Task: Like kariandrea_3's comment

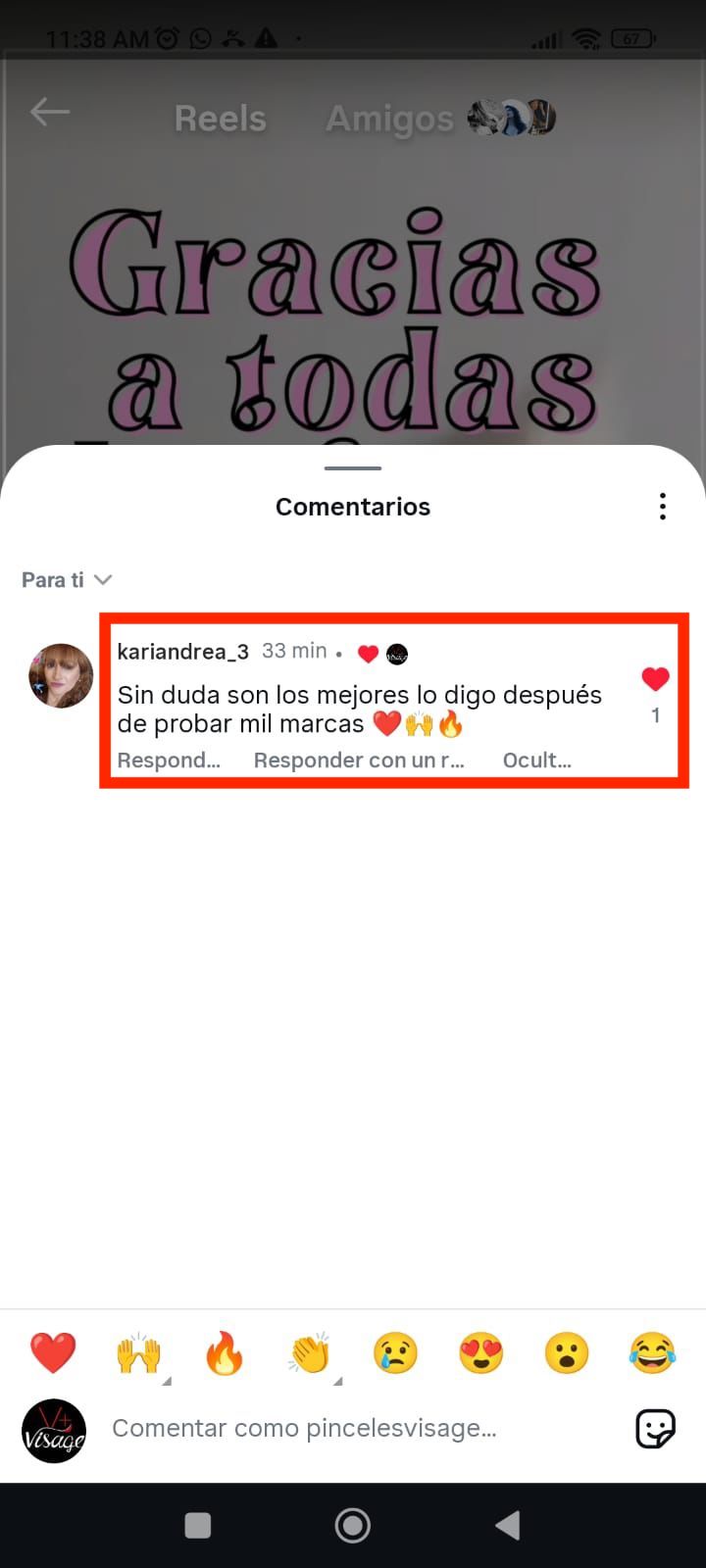Action: [655, 679]
